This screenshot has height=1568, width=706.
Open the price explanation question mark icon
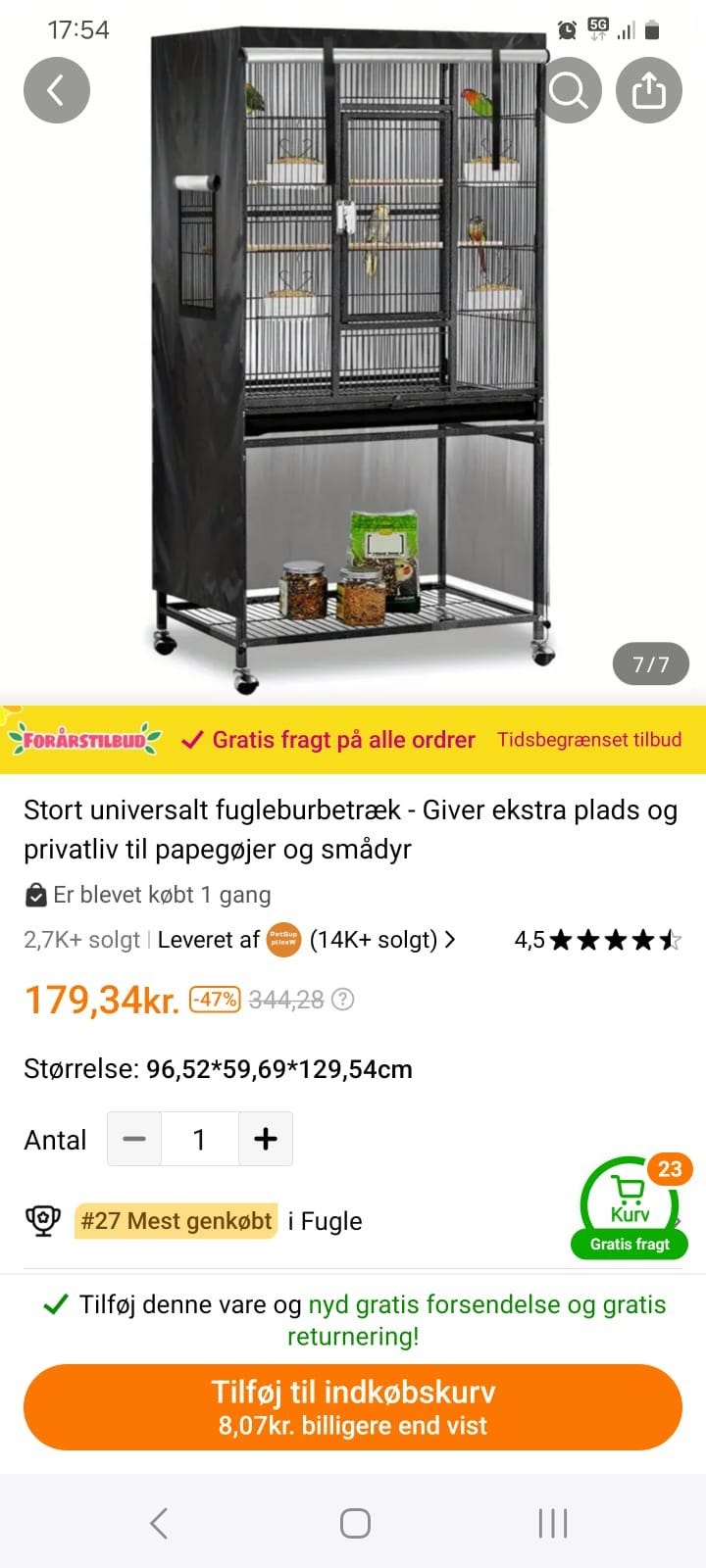click(340, 999)
